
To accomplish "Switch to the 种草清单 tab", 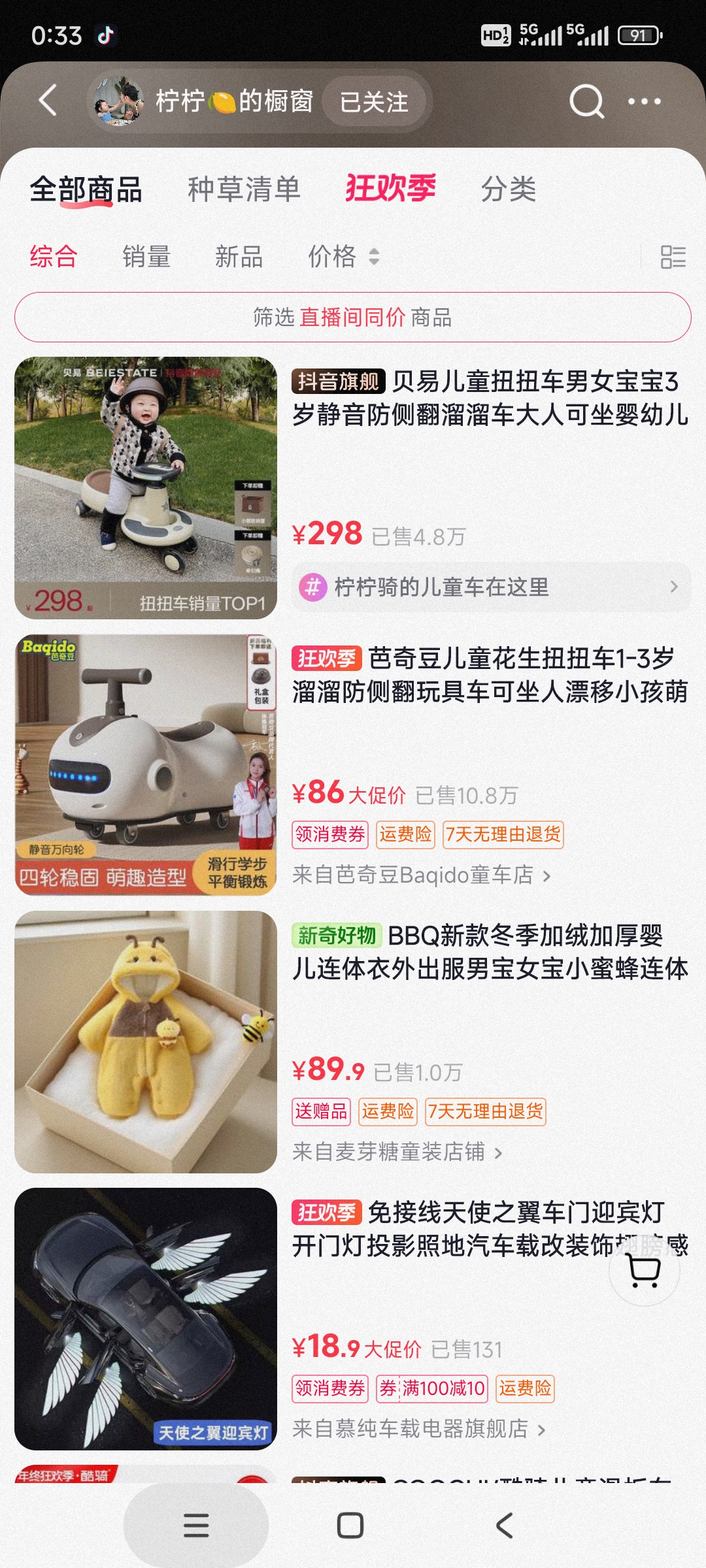I will click(244, 189).
